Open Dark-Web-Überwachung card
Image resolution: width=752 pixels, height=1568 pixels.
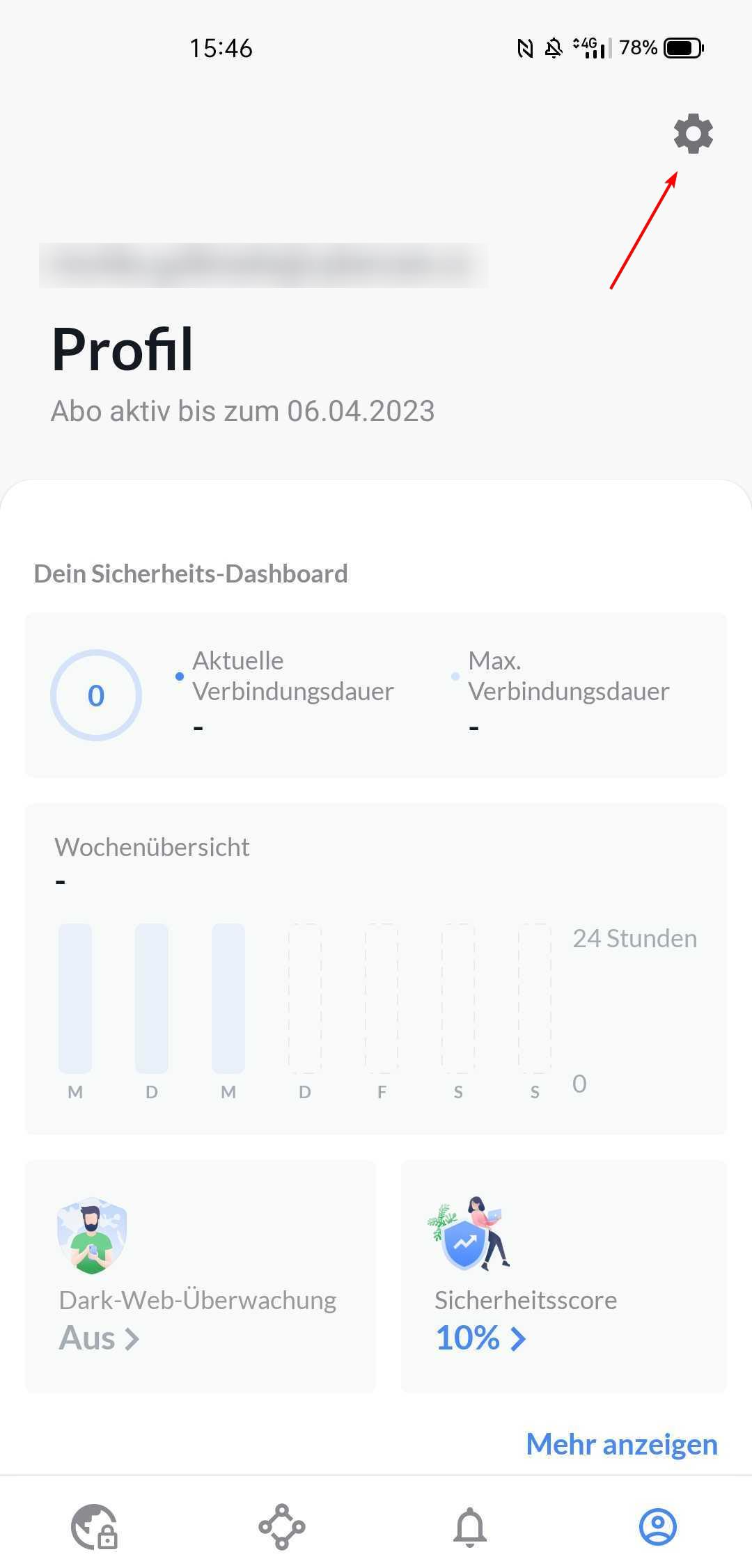tap(200, 1276)
